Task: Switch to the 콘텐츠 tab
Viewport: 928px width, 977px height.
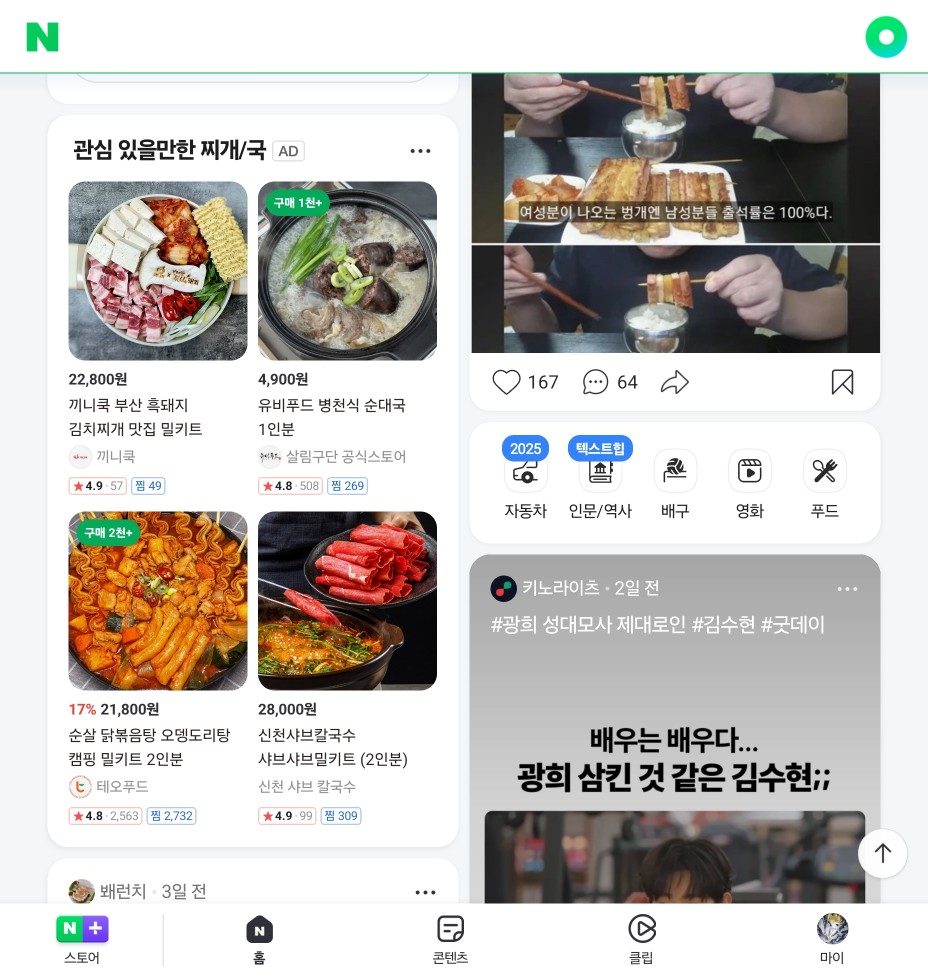Action: (450, 940)
